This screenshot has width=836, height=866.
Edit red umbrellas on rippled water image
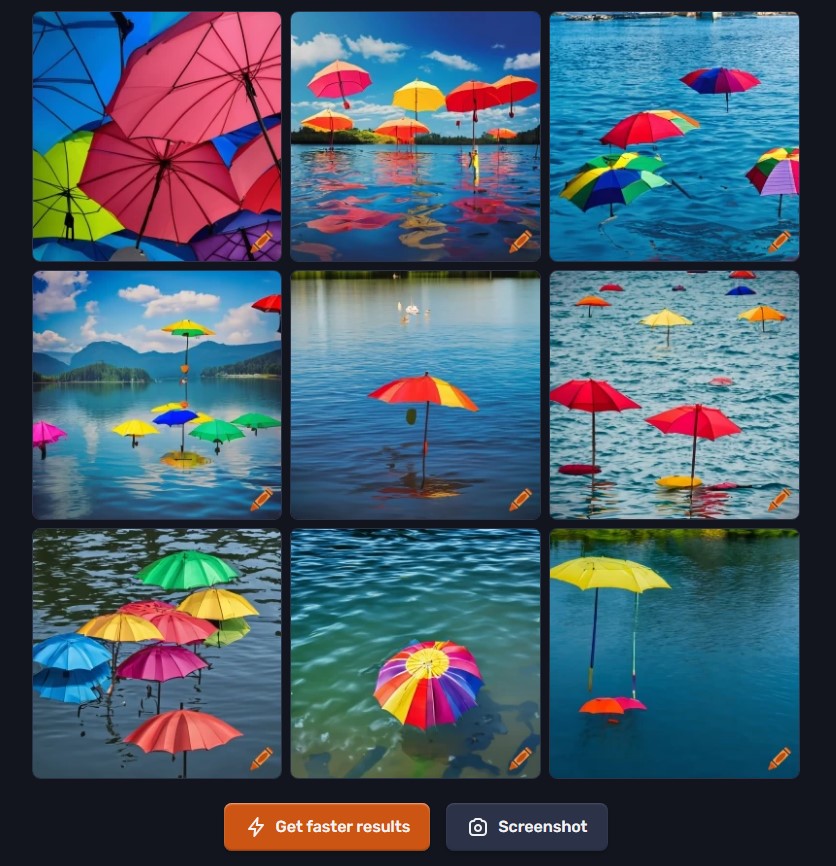coord(779,499)
